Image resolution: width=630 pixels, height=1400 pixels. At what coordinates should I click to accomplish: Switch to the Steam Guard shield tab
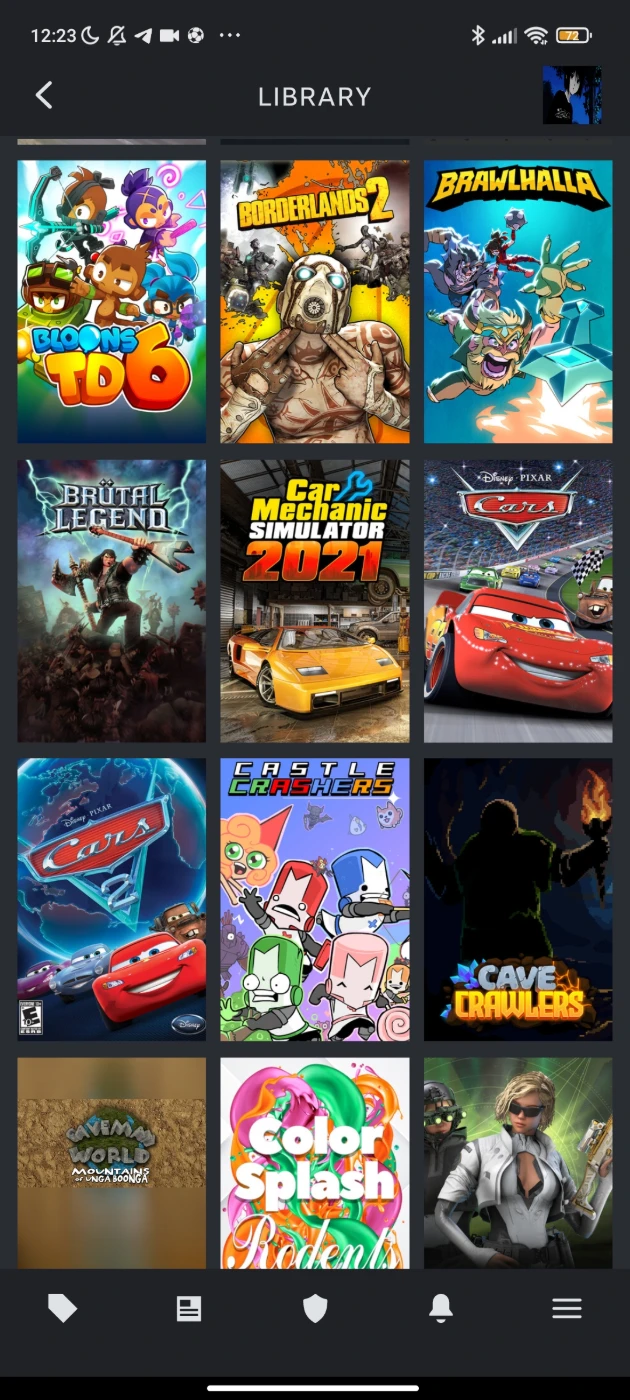pos(315,1308)
